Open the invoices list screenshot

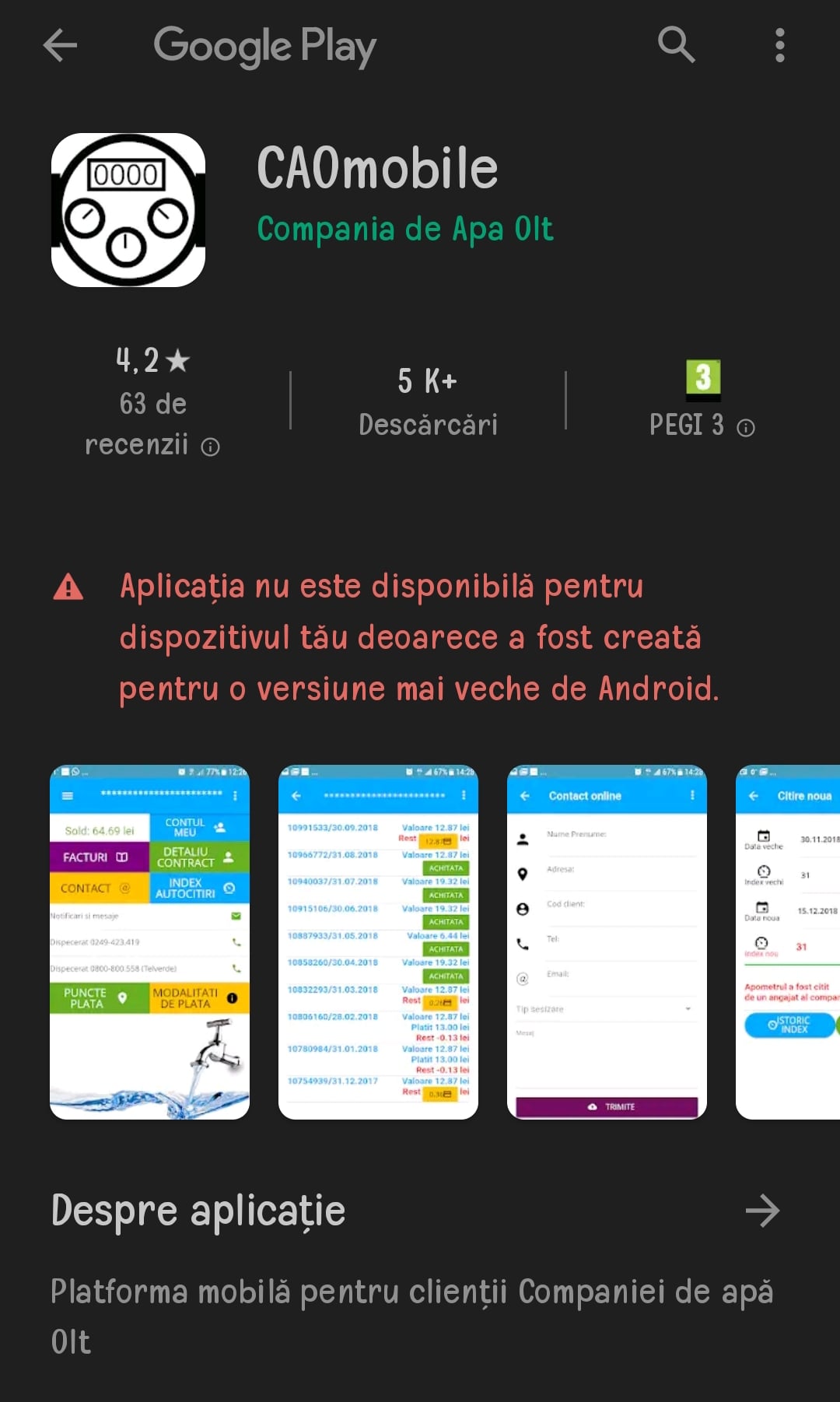pyautogui.click(x=378, y=942)
